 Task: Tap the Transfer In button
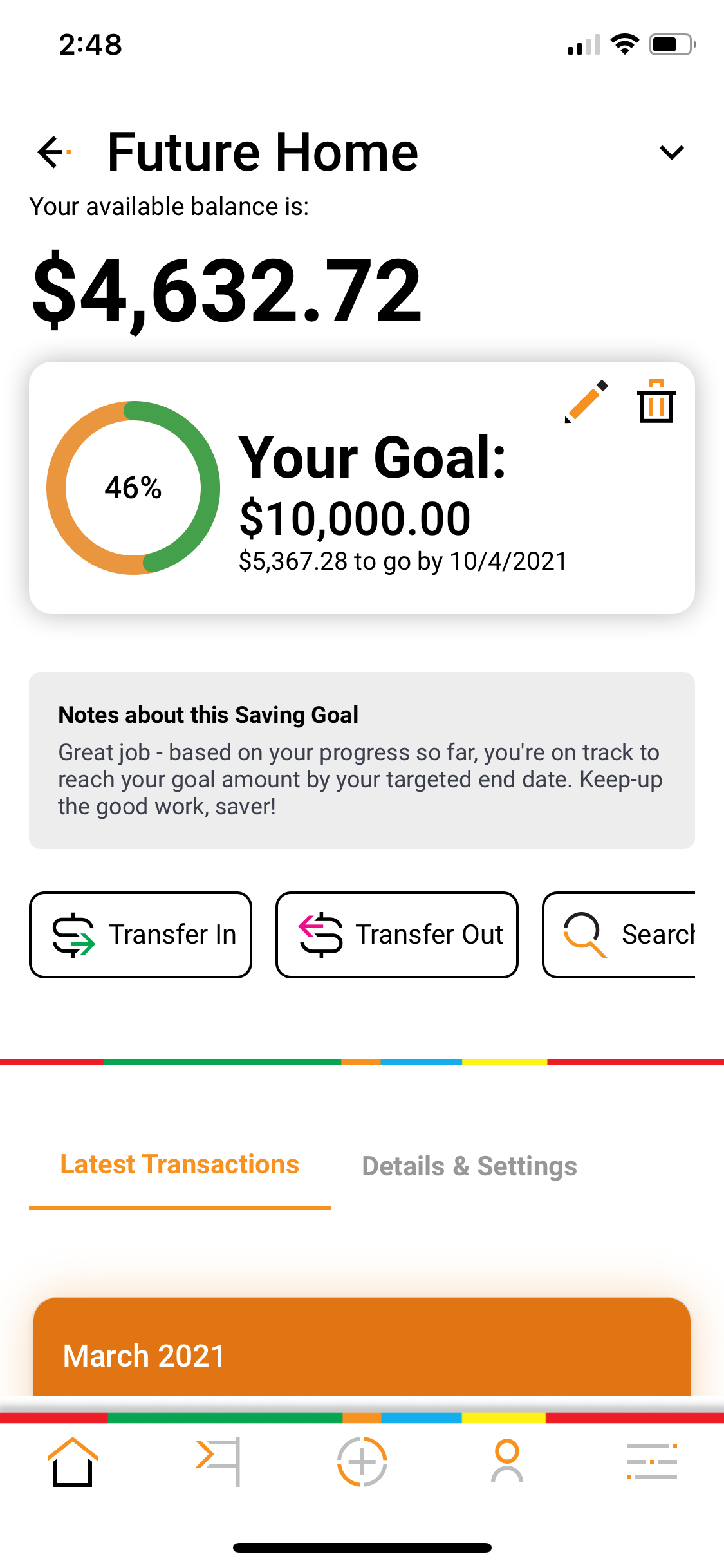[140, 935]
